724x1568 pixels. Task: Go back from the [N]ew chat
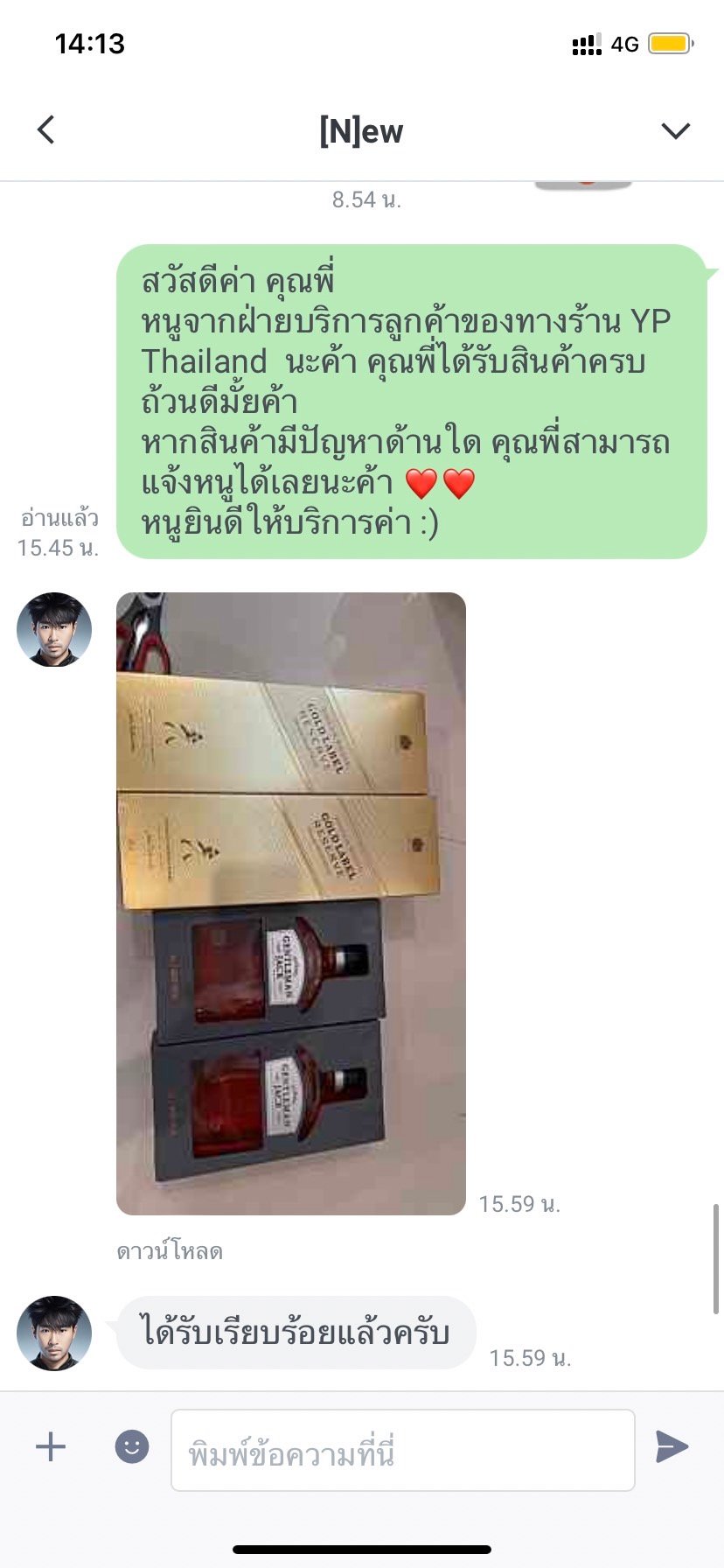(46, 130)
